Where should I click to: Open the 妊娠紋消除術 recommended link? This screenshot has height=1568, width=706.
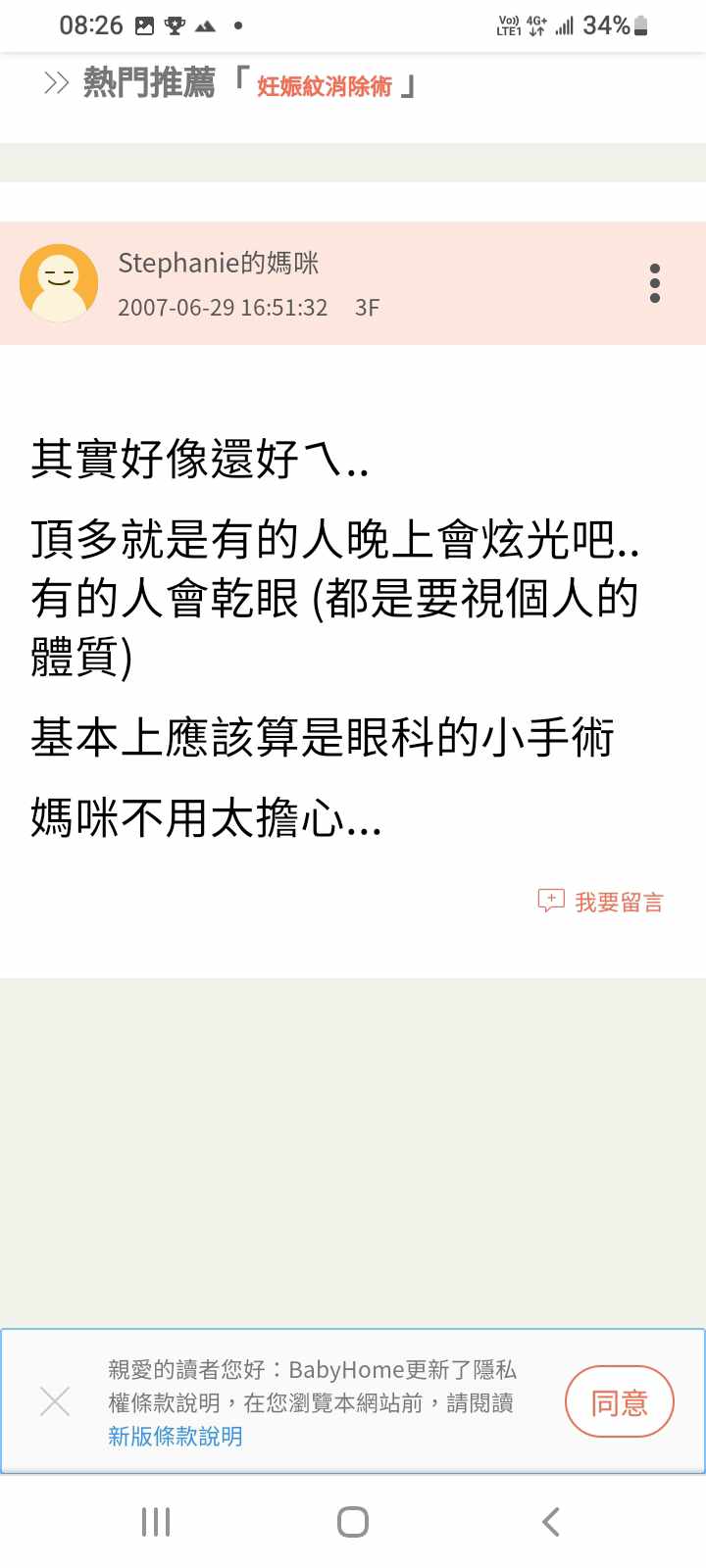pyautogui.click(x=325, y=86)
